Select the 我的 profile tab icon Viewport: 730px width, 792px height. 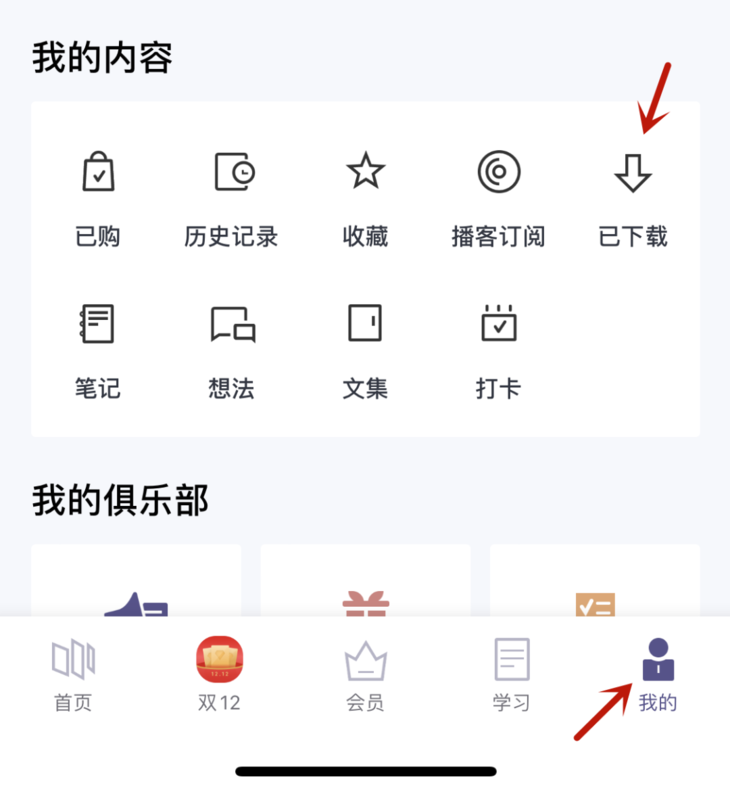pyautogui.click(x=656, y=658)
